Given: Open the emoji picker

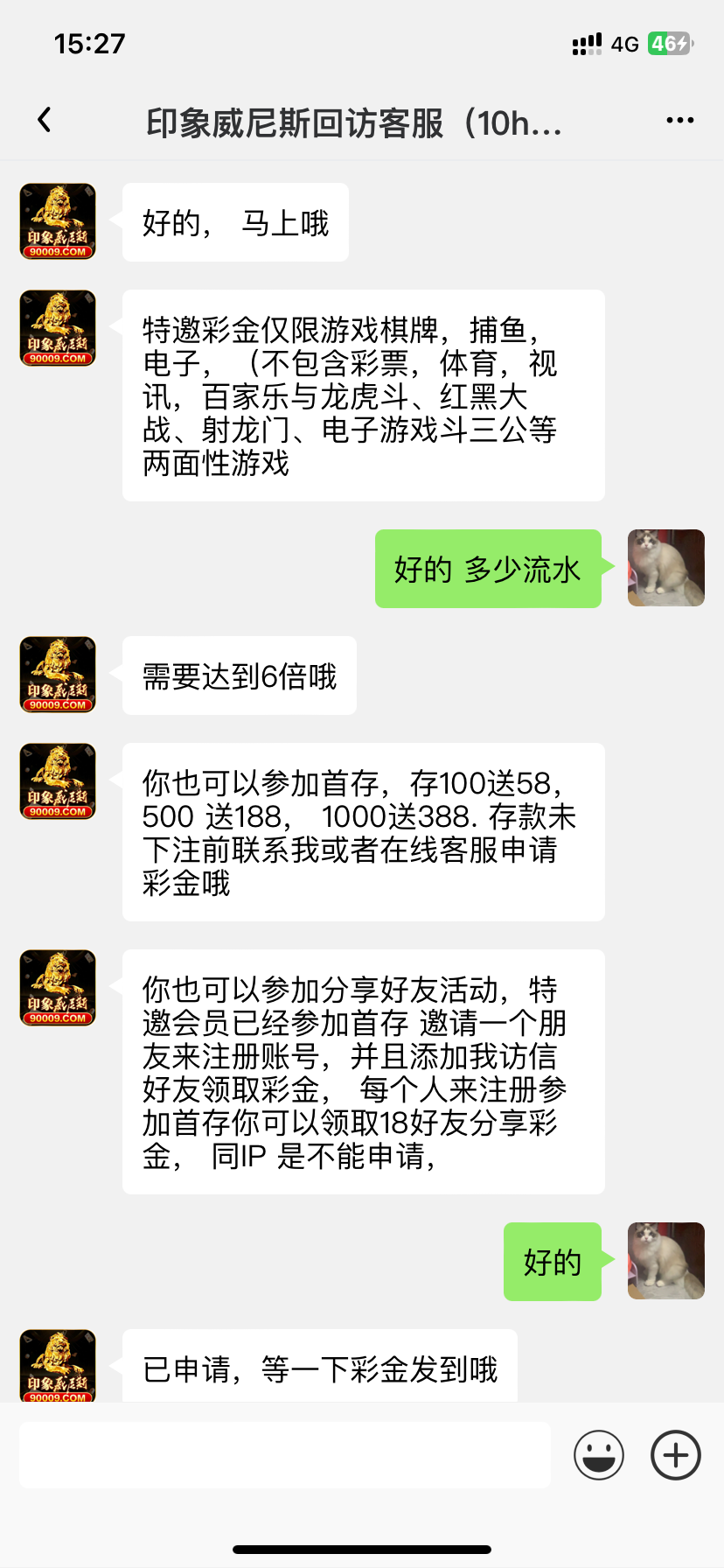Looking at the screenshot, I should 598,1455.
